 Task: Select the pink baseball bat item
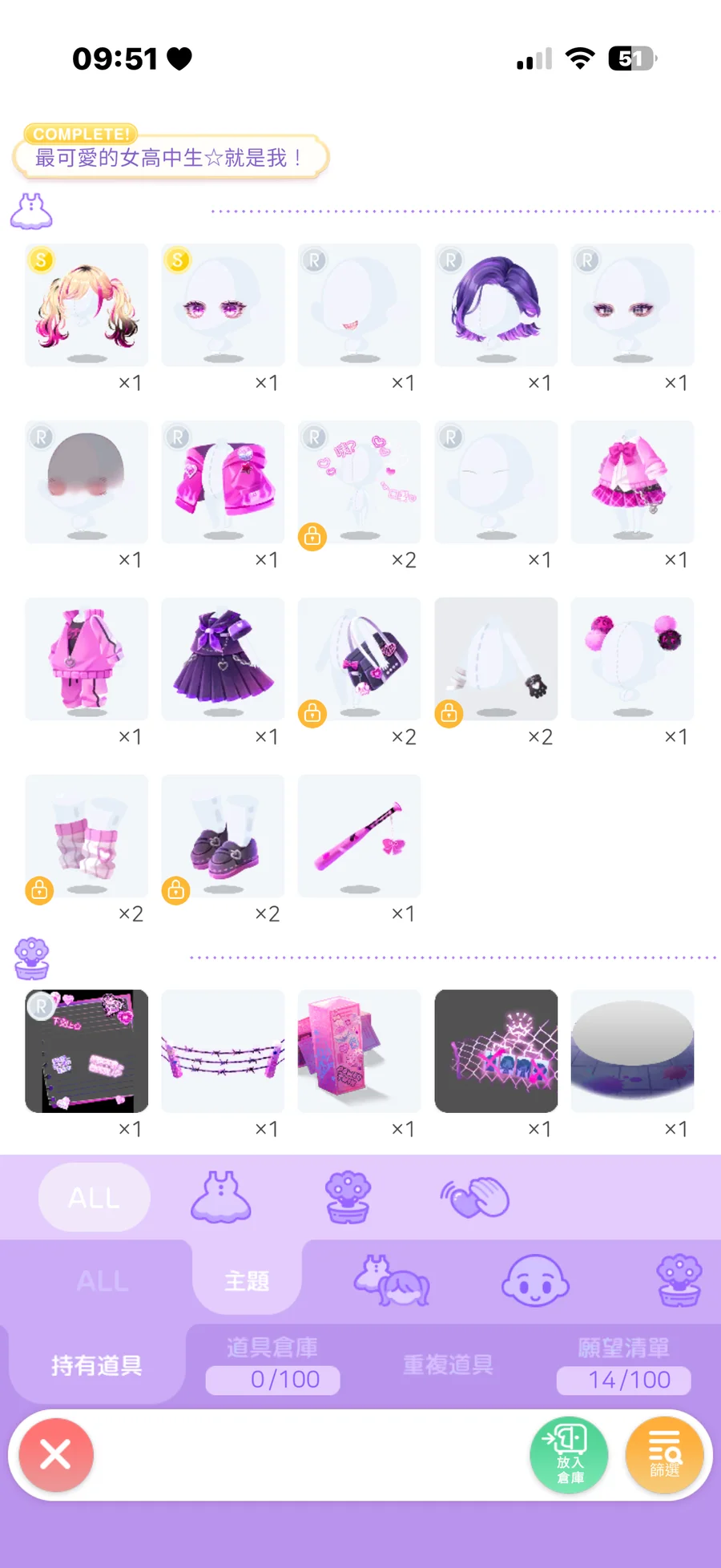[360, 836]
